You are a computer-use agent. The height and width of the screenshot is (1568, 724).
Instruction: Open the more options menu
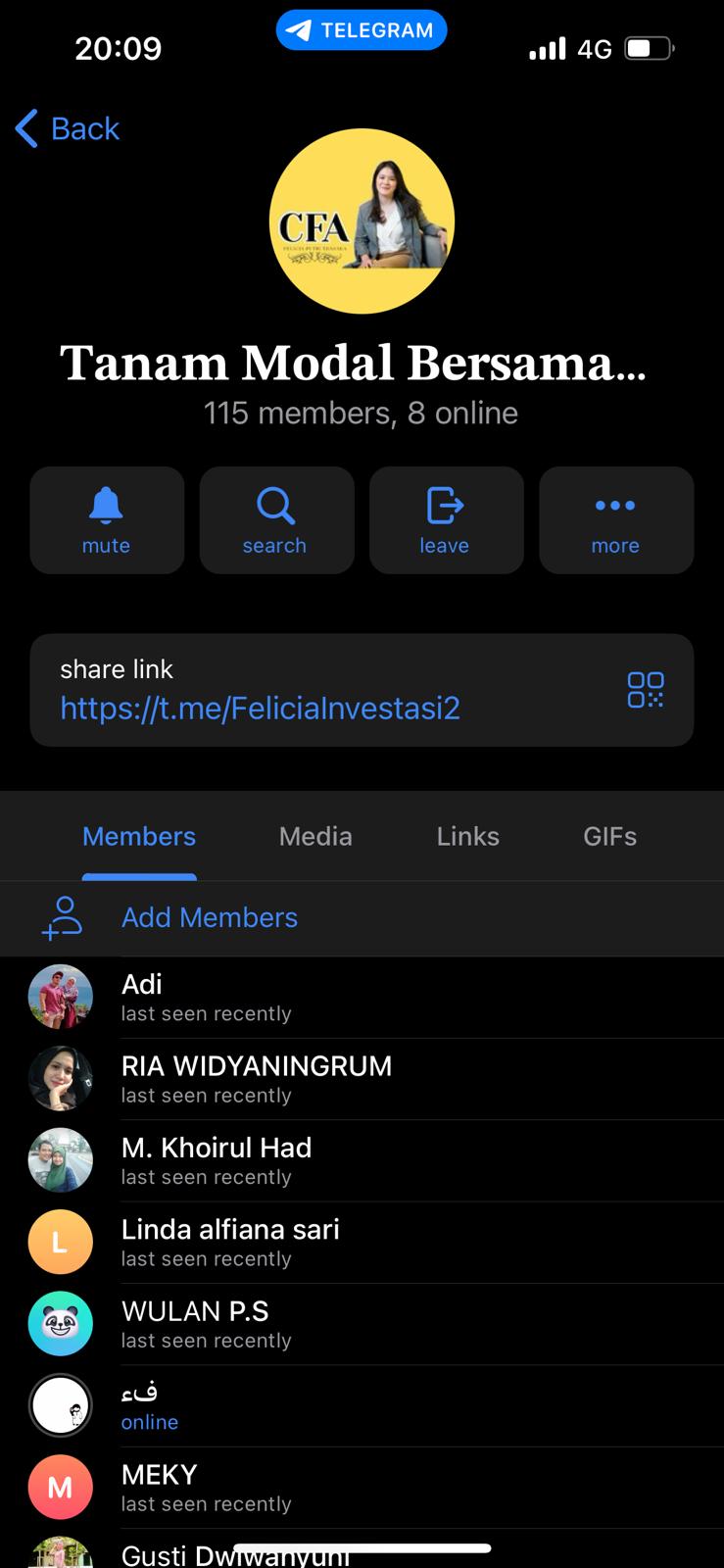(x=615, y=520)
